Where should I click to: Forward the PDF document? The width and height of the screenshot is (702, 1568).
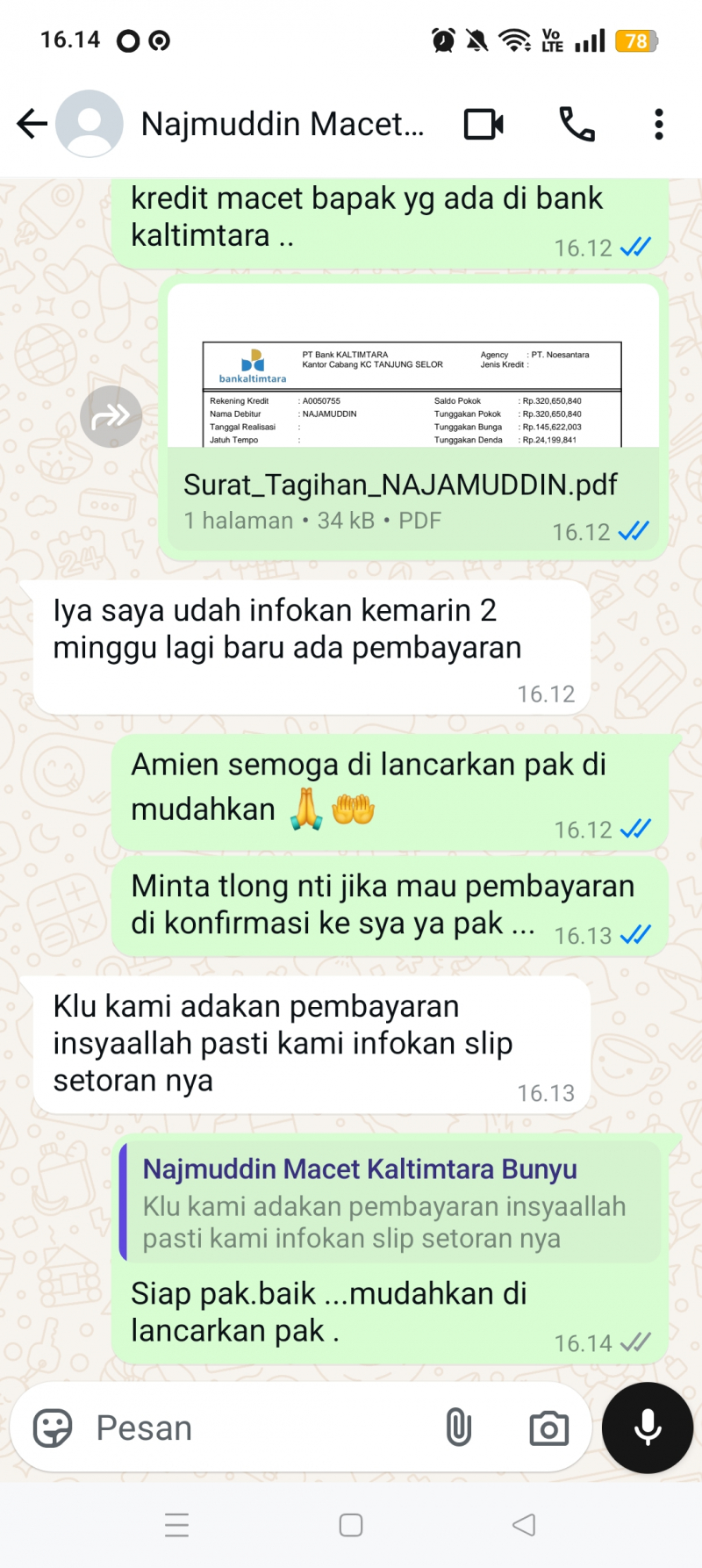point(111,416)
